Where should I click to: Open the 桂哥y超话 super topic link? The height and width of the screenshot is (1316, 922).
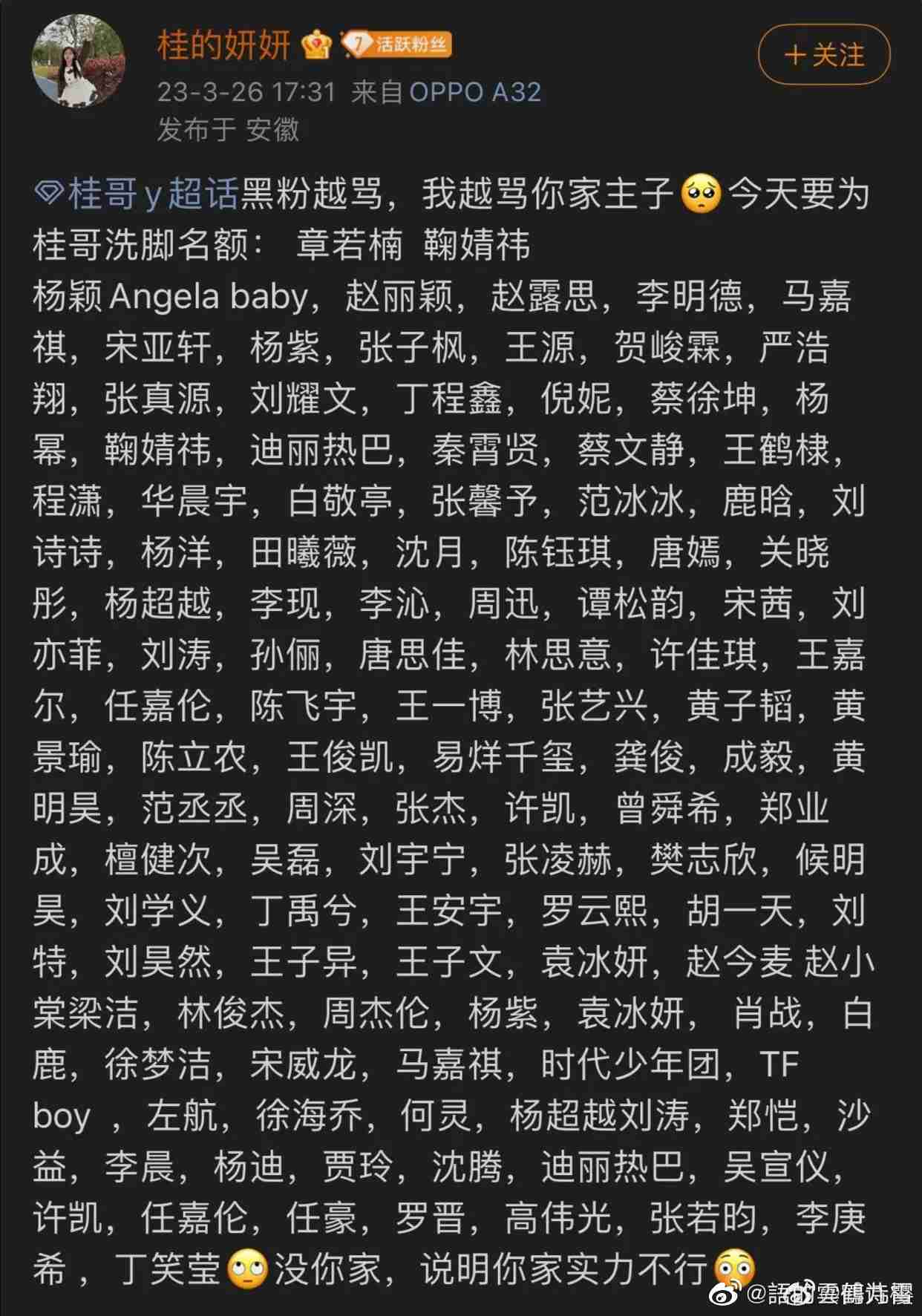[x=138, y=195]
